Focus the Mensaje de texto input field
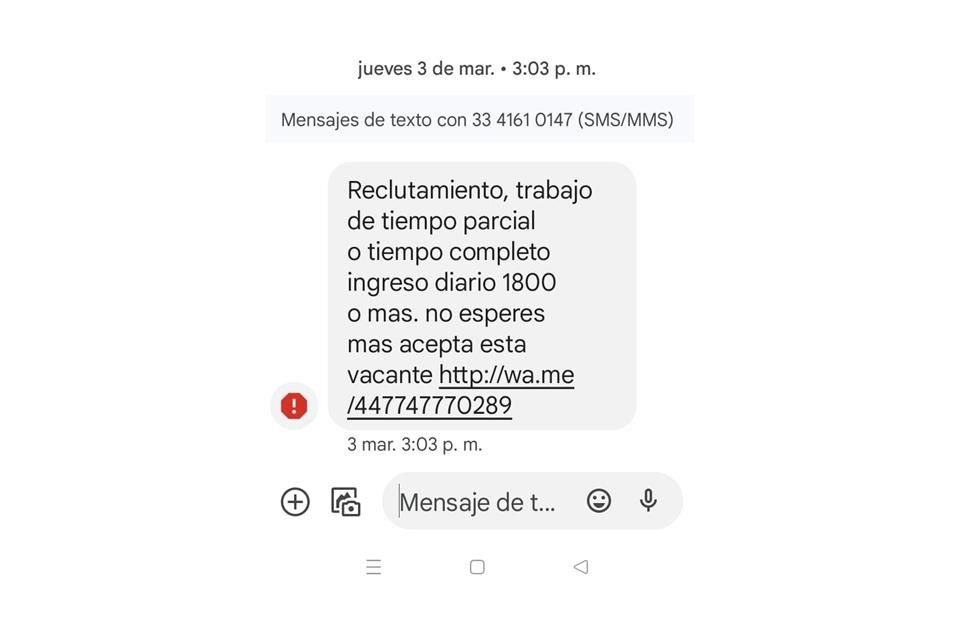Viewport: 960px width, 640px height. (480, 501)
